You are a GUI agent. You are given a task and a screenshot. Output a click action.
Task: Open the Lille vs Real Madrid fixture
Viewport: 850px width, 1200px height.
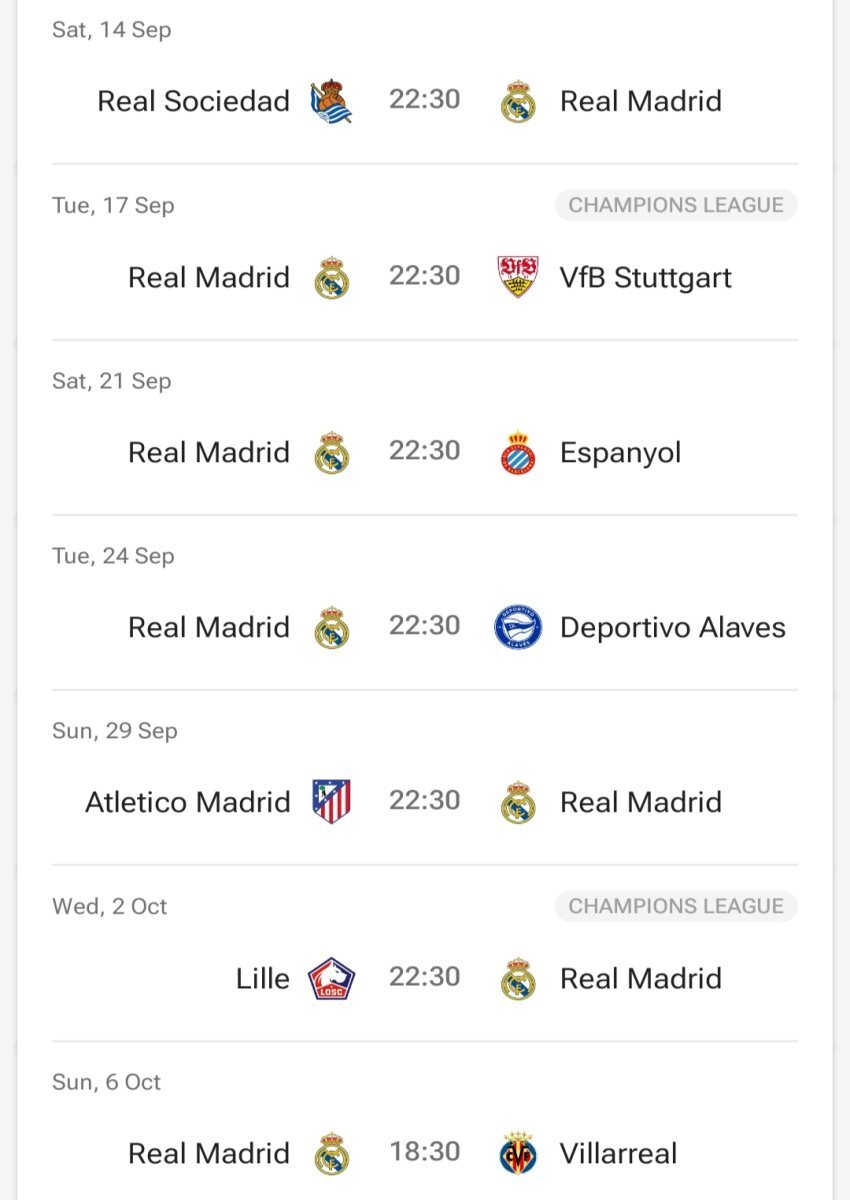(424, 977)
